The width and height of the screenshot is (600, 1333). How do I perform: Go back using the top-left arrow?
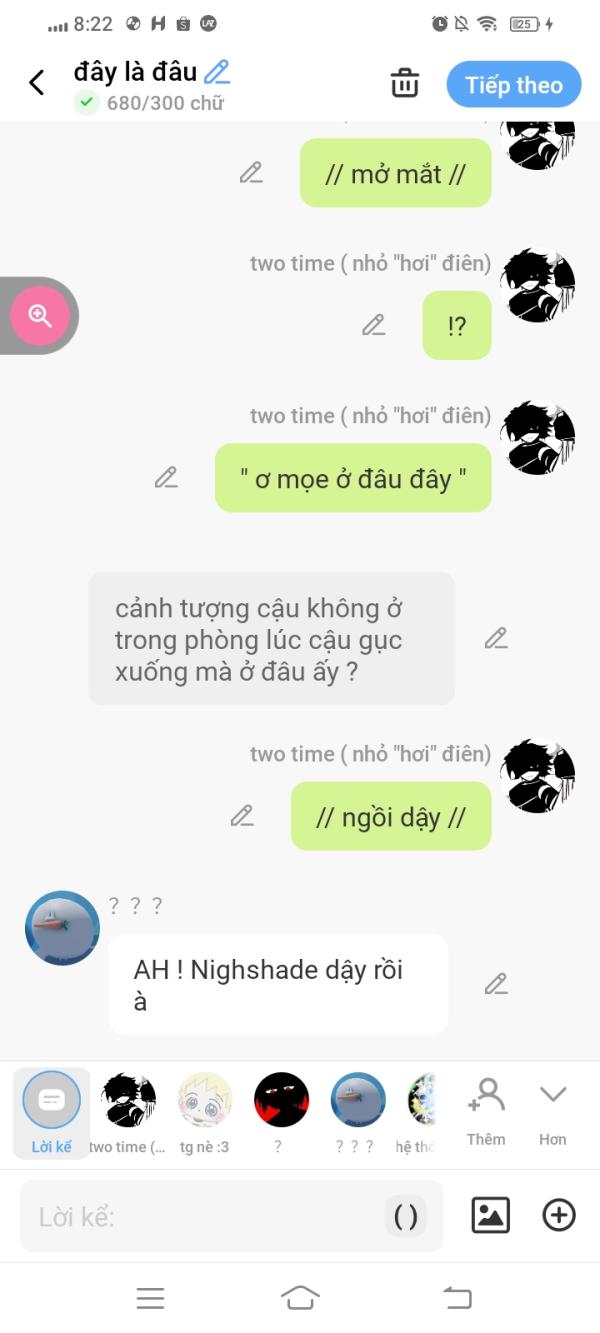(37, 83)
